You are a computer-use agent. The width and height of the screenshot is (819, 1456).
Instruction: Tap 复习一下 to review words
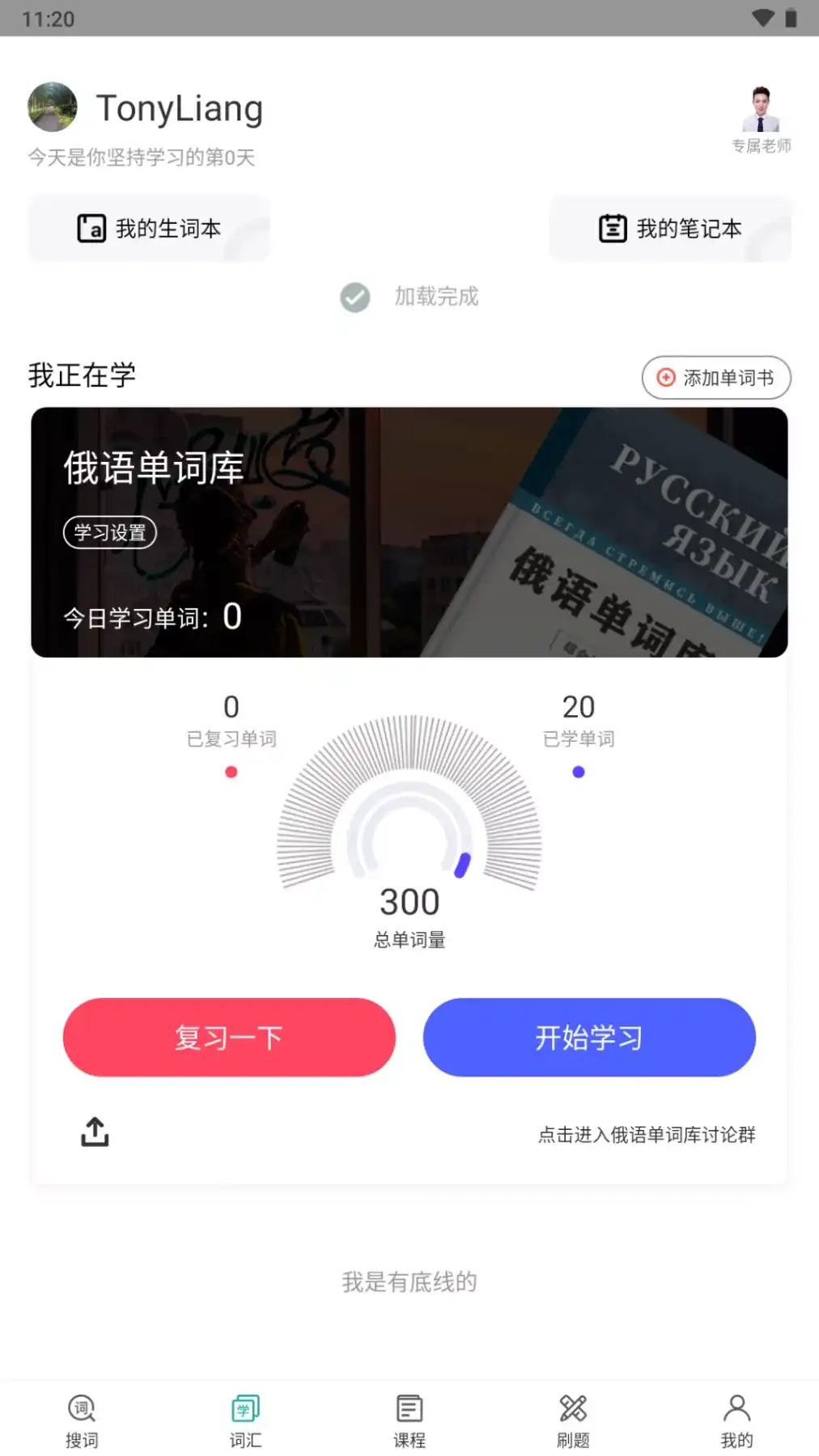pyautogui.click(x=229, y=1037)
